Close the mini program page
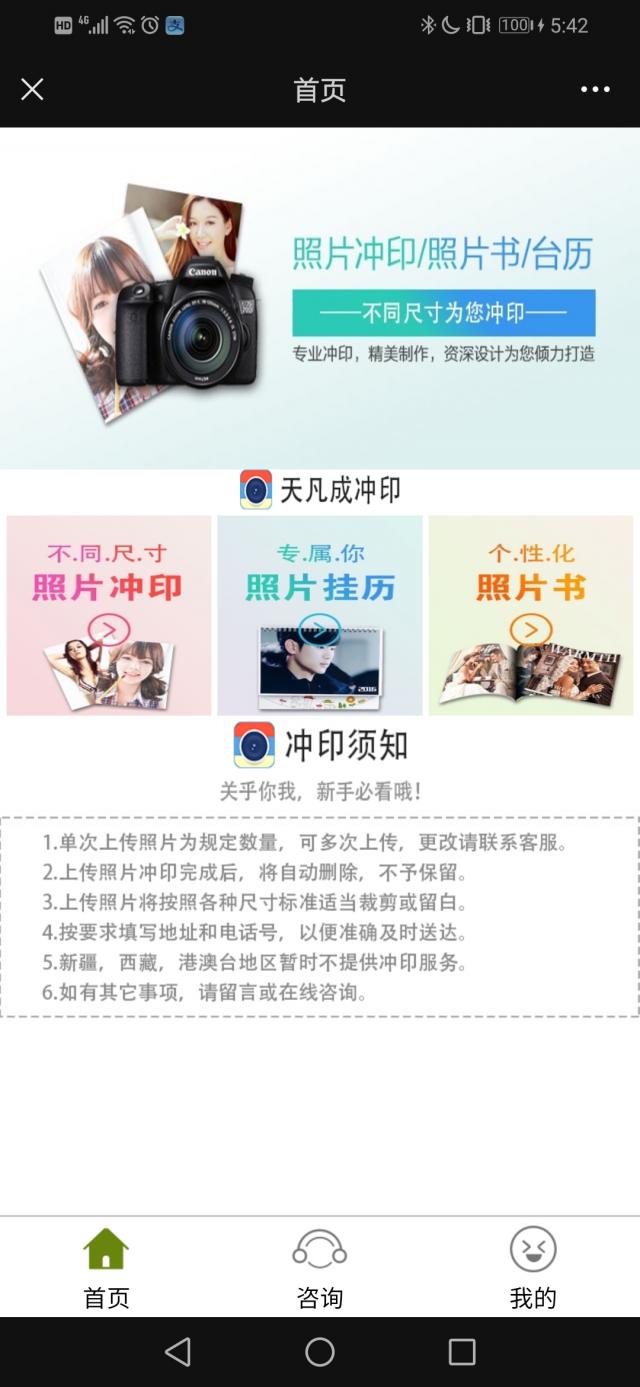This screenshot has height=1387, width=640. click(x=32, y=90)
